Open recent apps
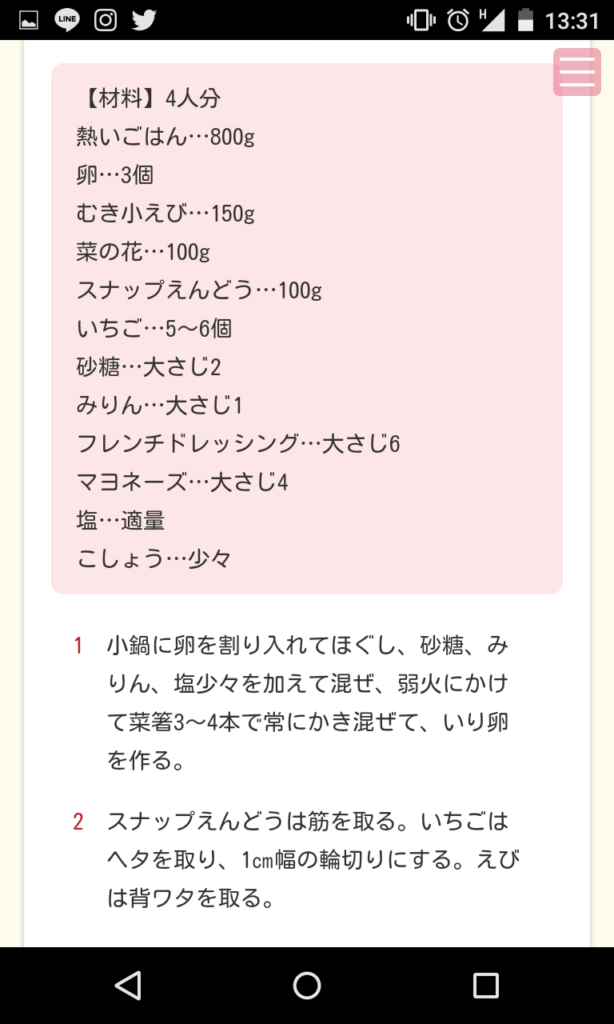 coord(485,985)
